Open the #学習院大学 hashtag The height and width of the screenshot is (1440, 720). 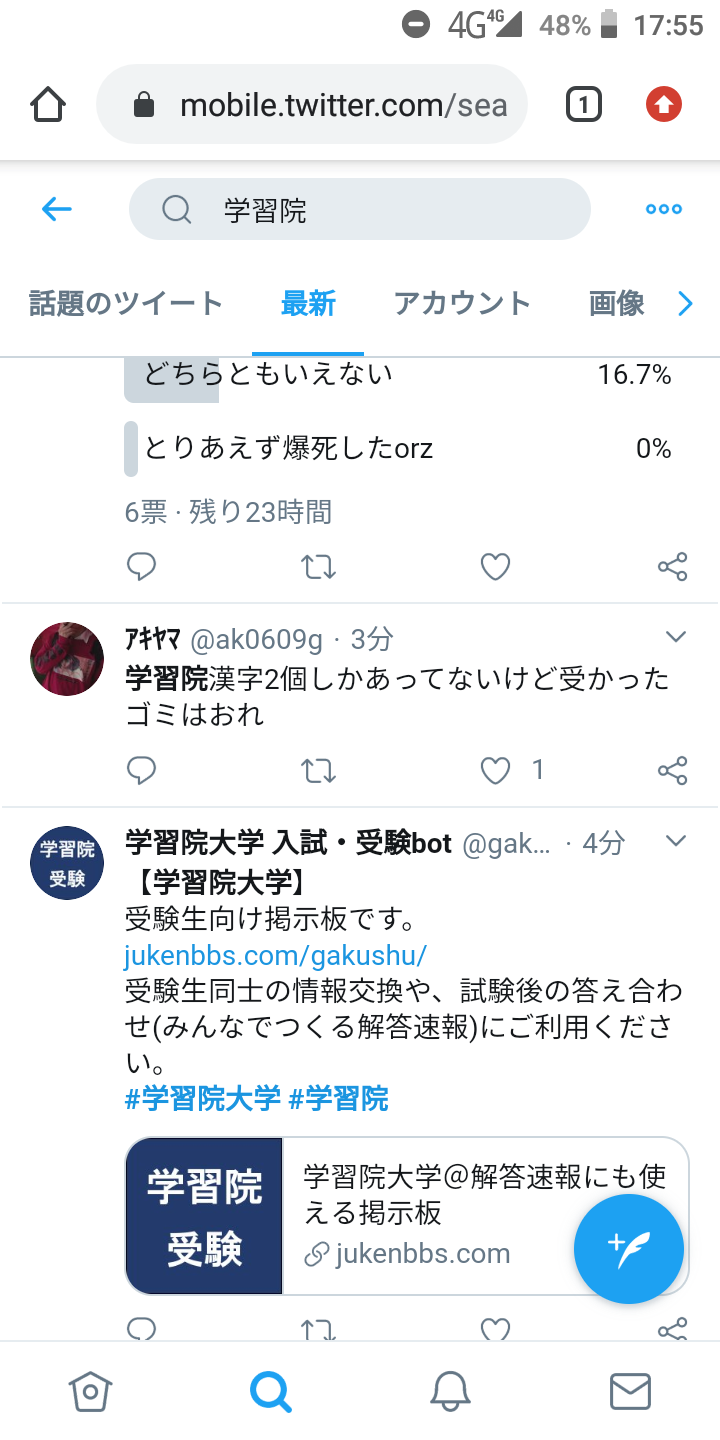click(x=203, y=1100)
